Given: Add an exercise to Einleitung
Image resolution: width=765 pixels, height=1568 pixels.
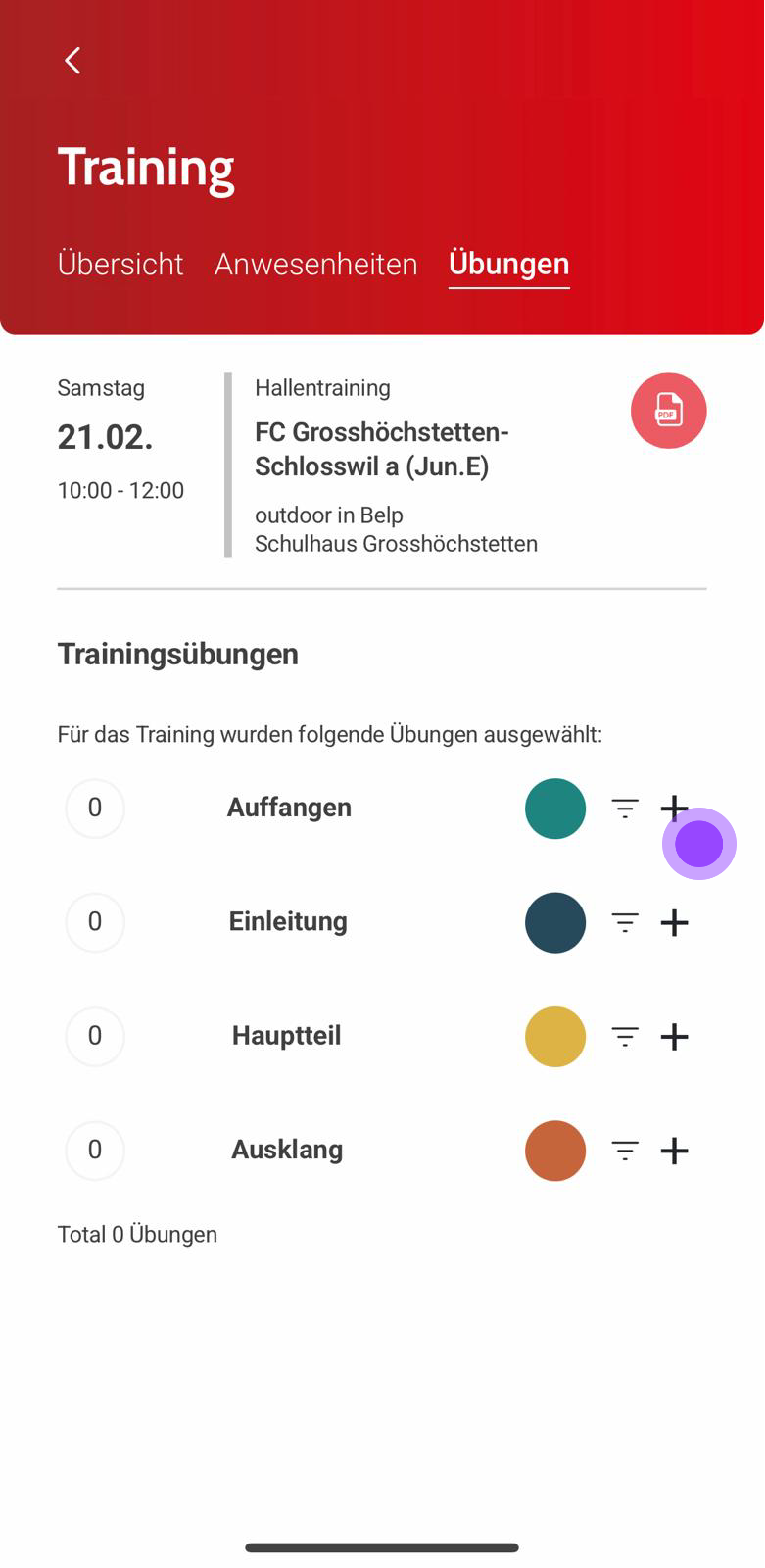Looking at the screenshot, I should [674, 922].
